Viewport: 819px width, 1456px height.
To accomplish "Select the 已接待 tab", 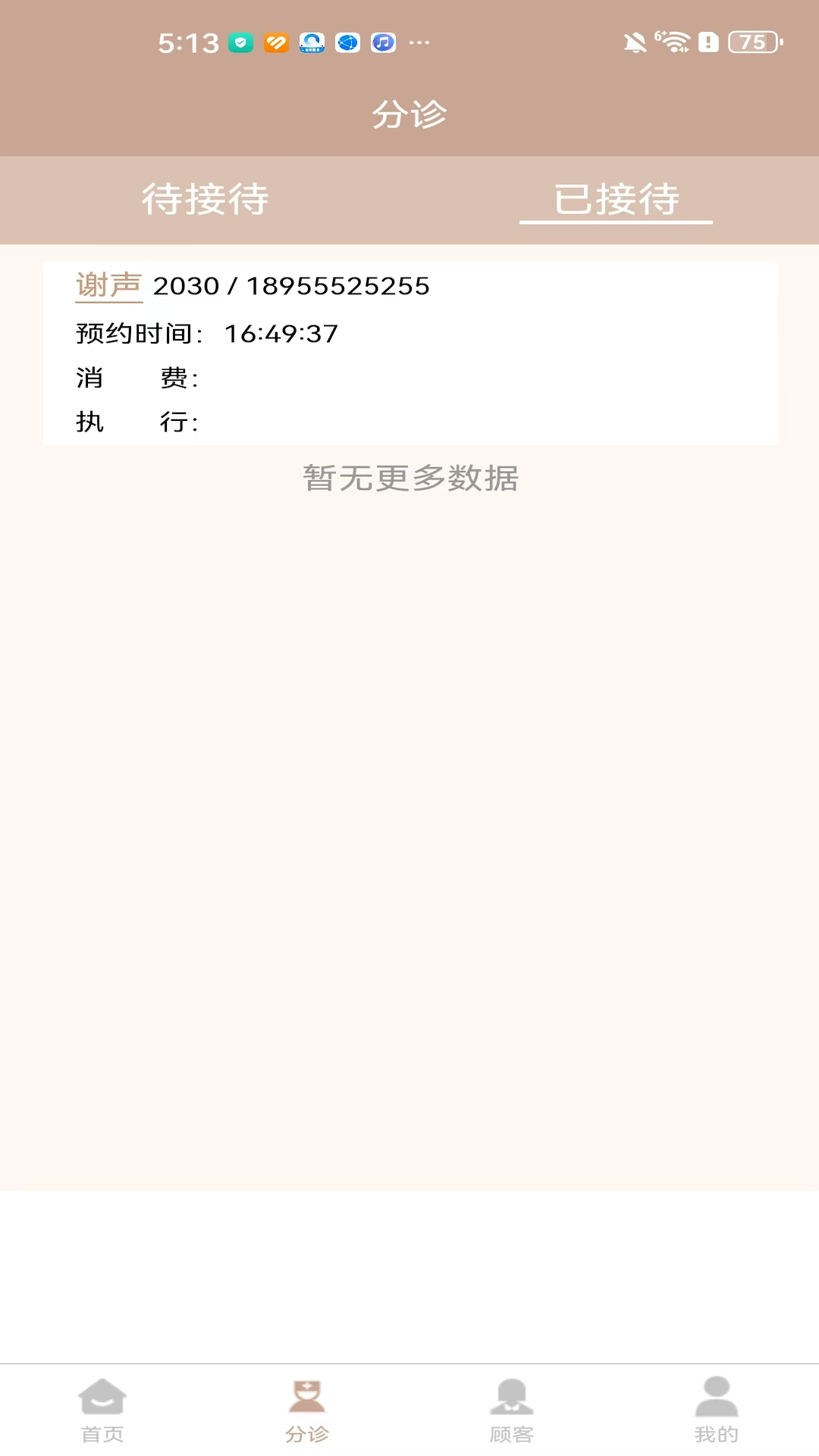I will (616, 199).
